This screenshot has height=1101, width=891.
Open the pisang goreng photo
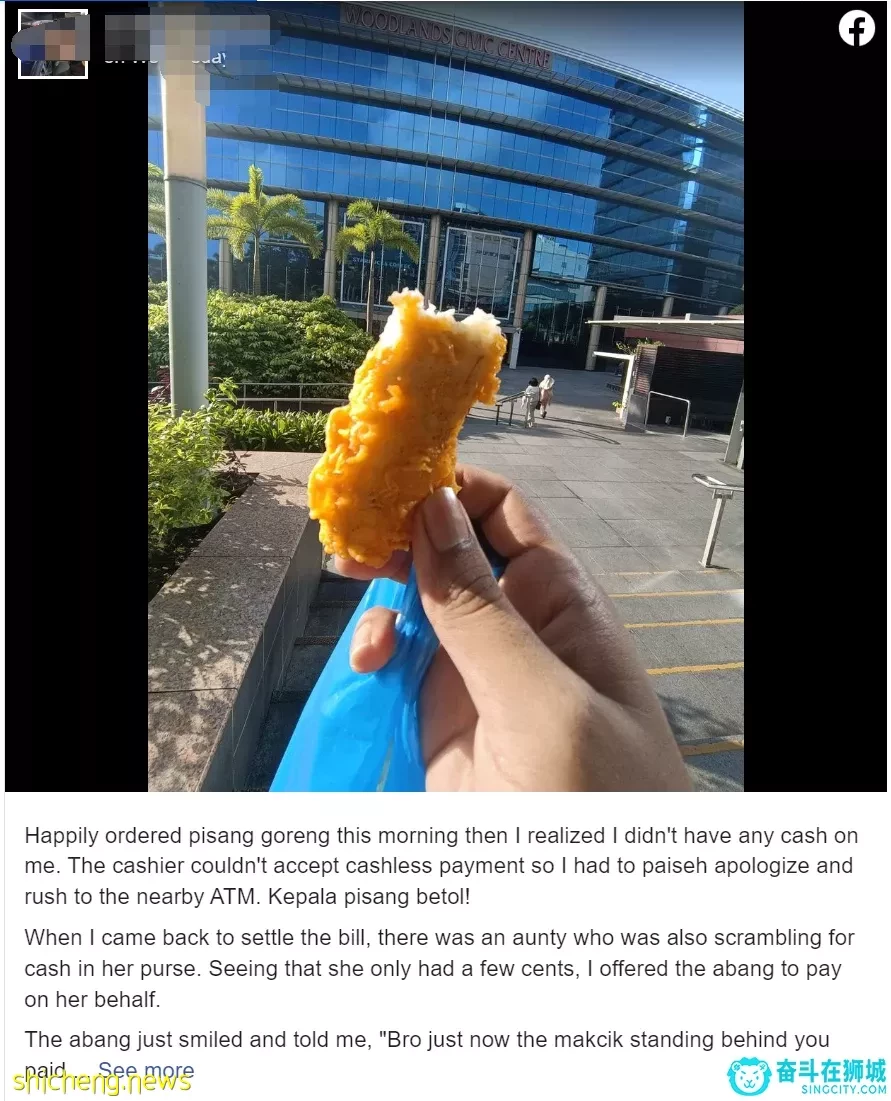point(445,420)
